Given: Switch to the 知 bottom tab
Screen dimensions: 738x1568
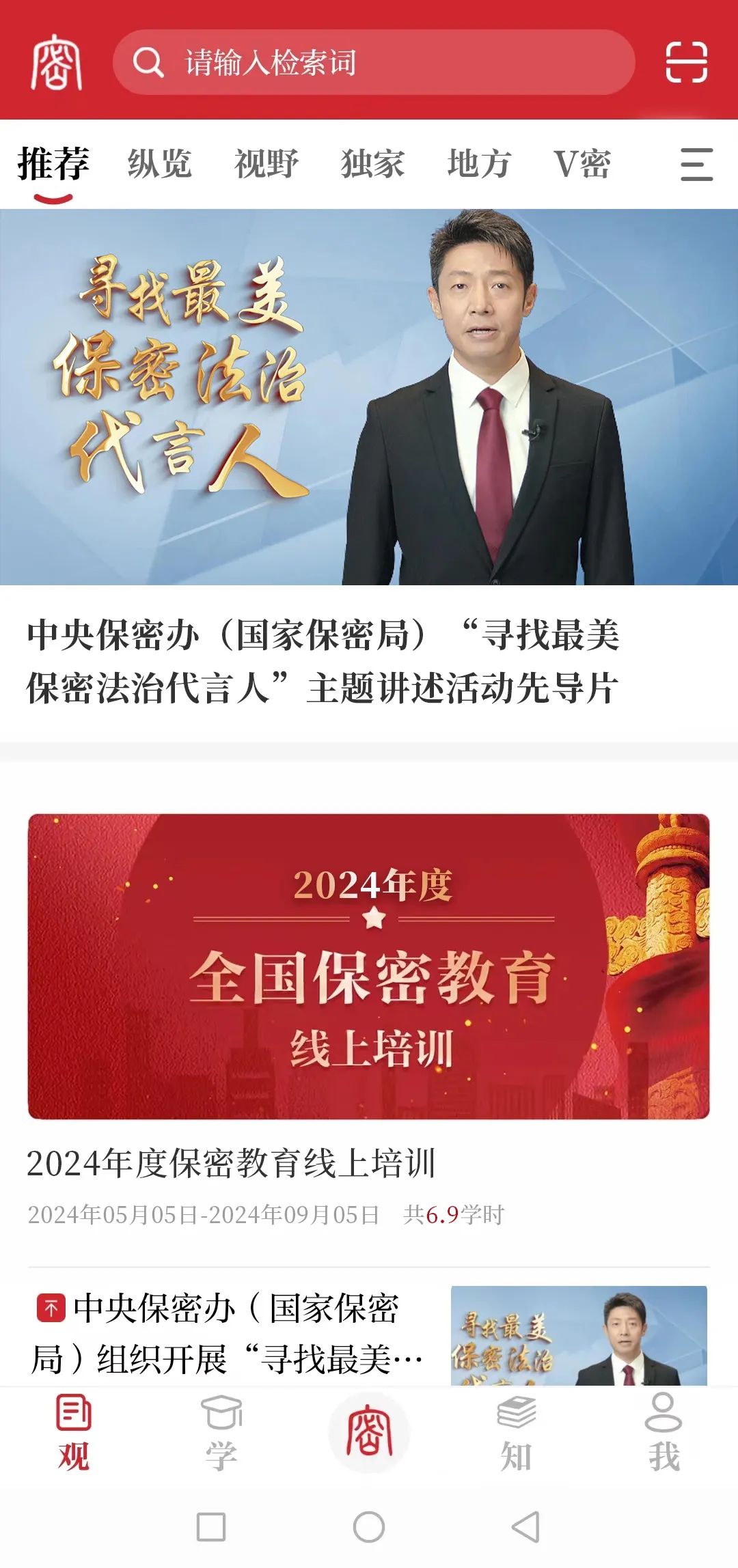Looking at the screenshot, I should point(517,1433).
